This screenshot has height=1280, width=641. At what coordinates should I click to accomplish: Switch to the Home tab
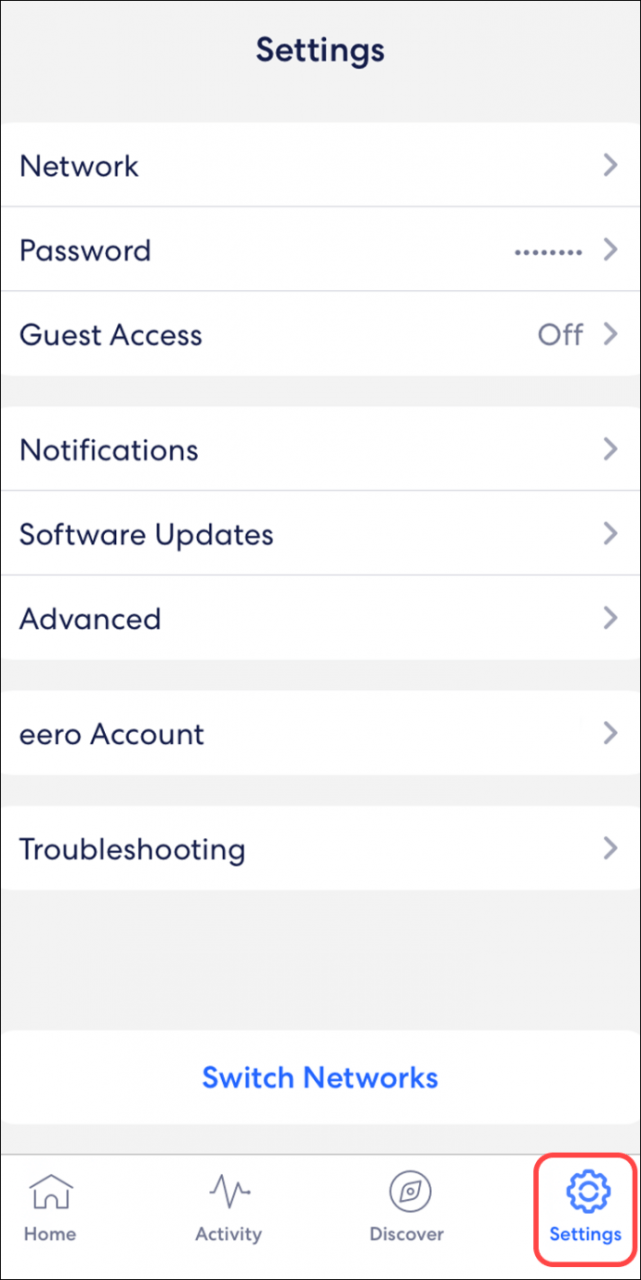[50, 1208]
